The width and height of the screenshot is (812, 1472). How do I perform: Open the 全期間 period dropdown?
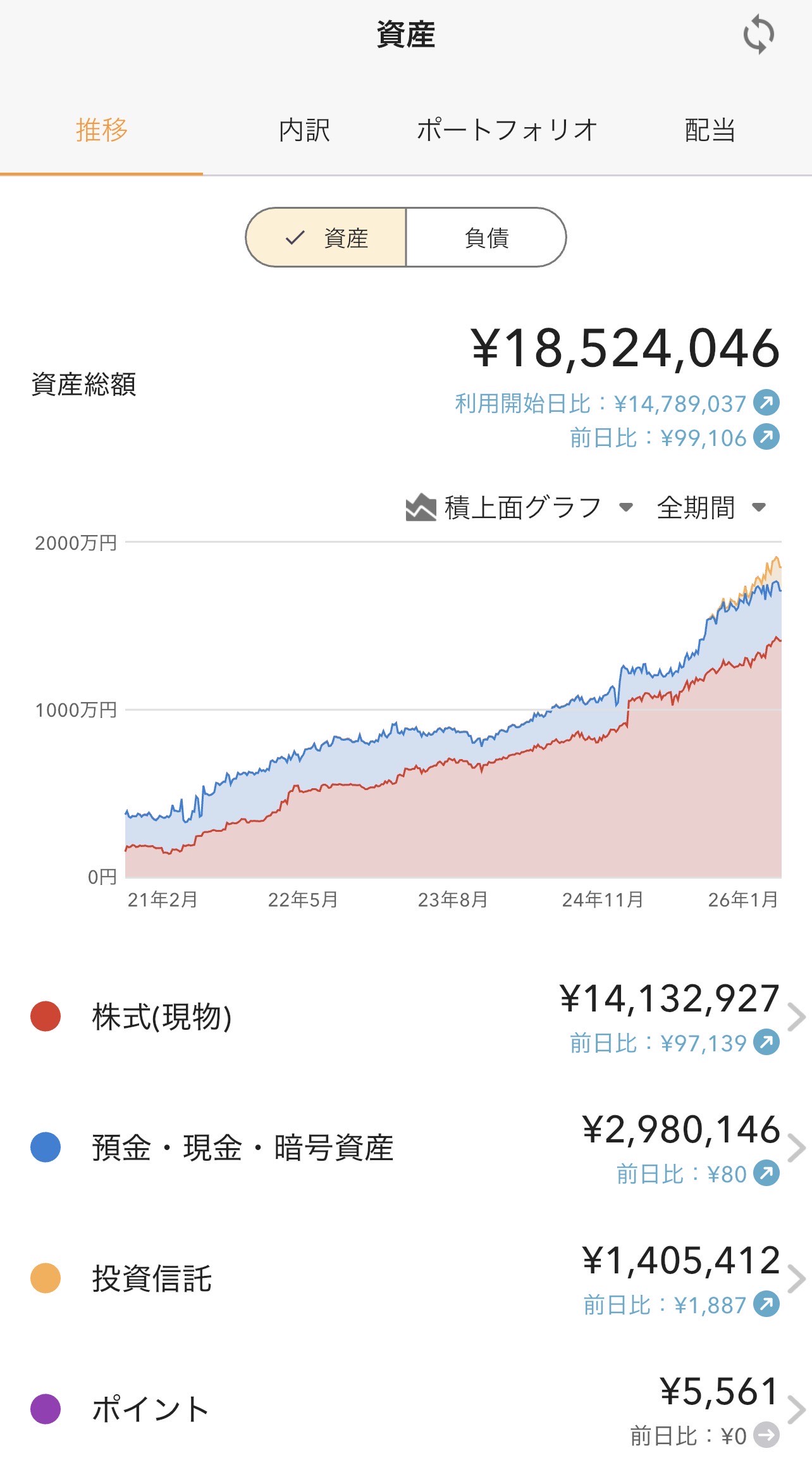point(711,507)
